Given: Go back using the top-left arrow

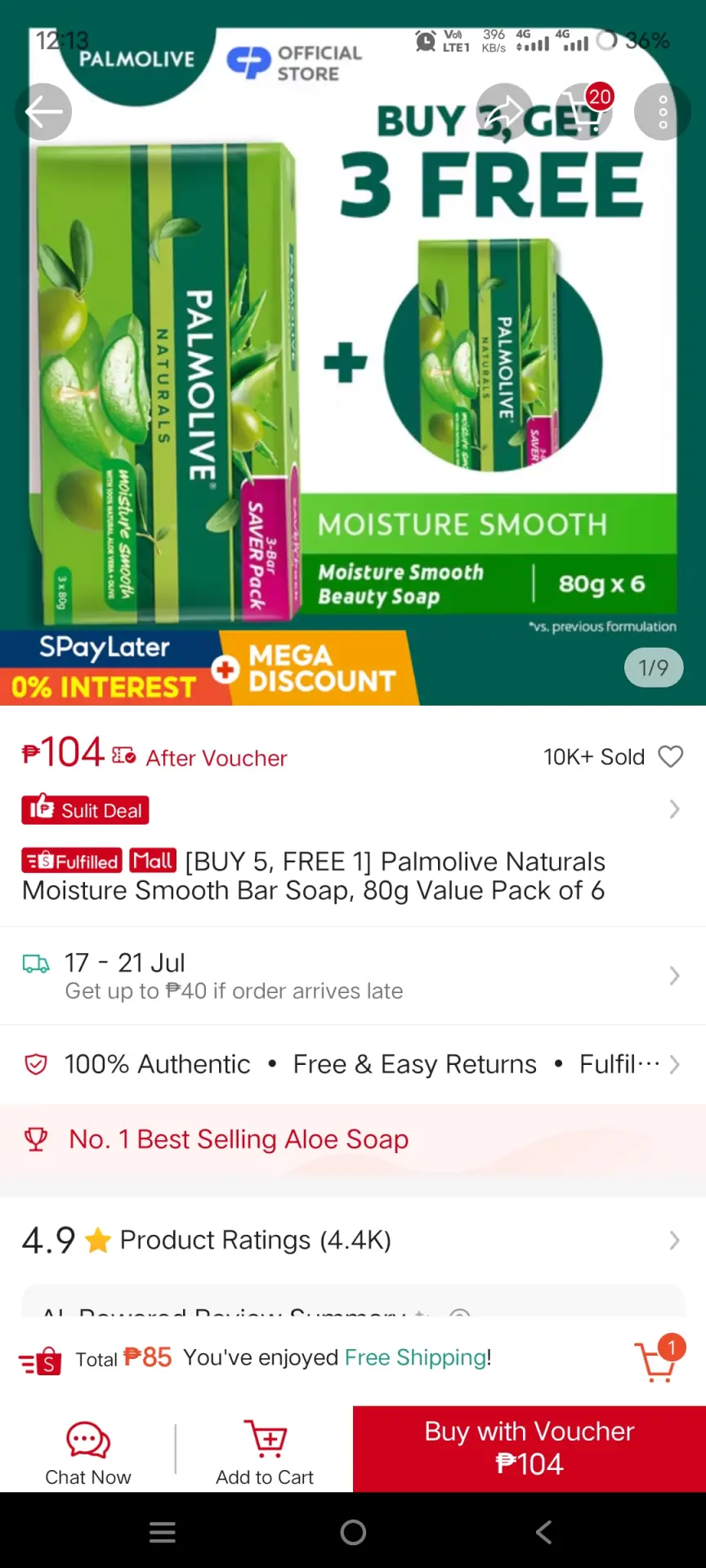Looking at the screenshot, I should click(x=43, y=112).
